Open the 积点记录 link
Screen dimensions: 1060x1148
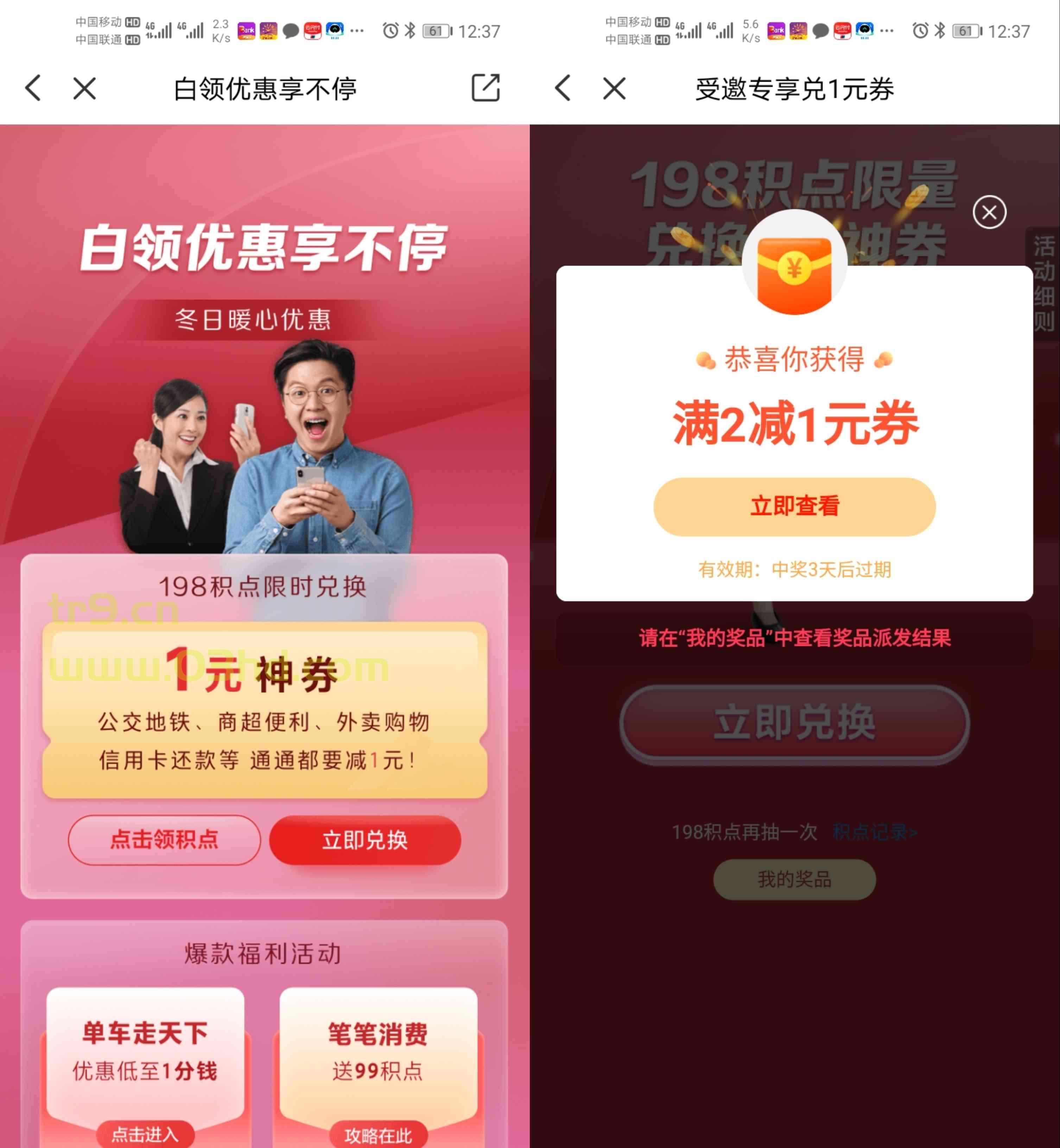[x=874, y=831]
